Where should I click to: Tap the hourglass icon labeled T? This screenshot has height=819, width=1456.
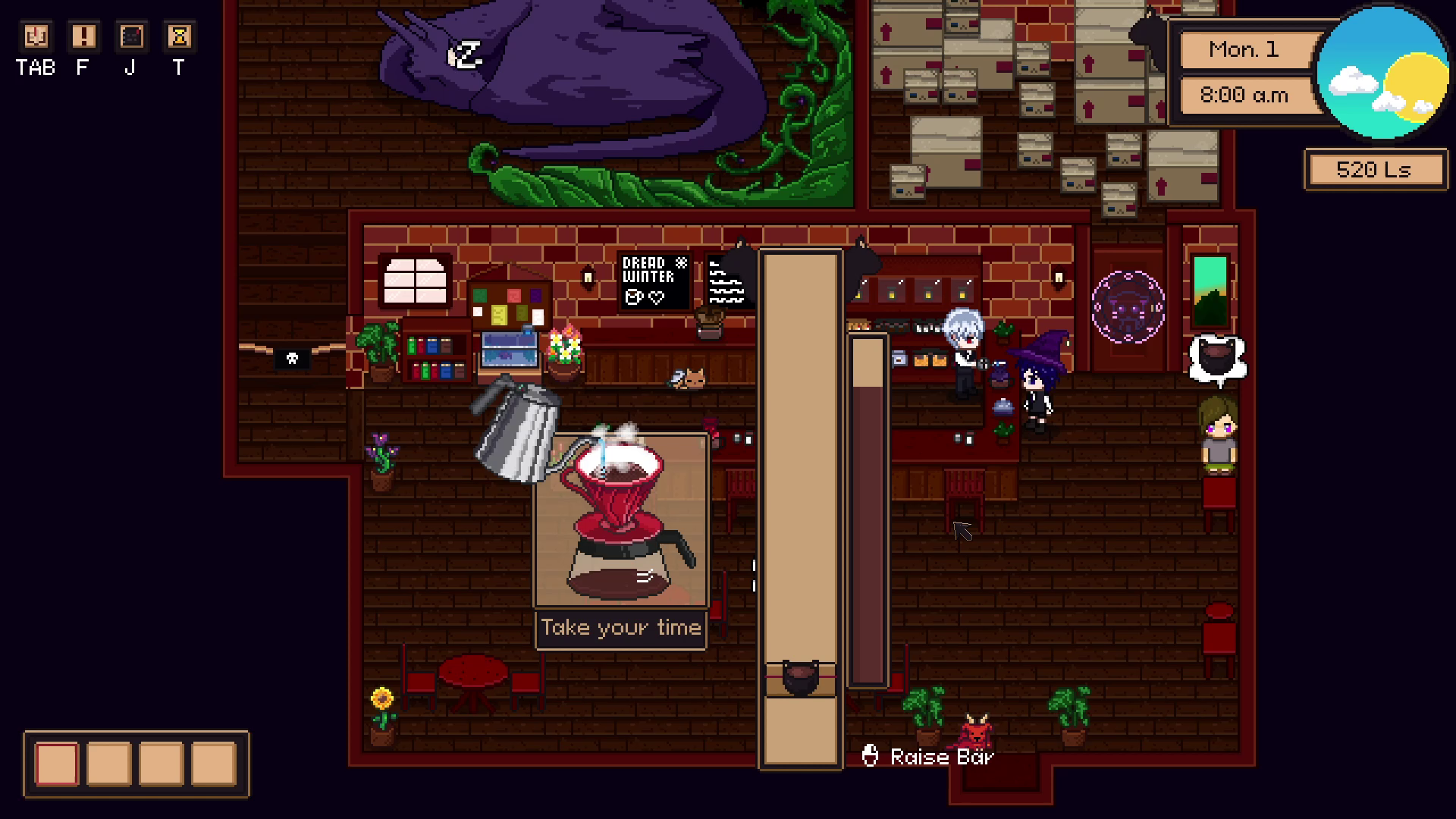(x=179, y=36)
